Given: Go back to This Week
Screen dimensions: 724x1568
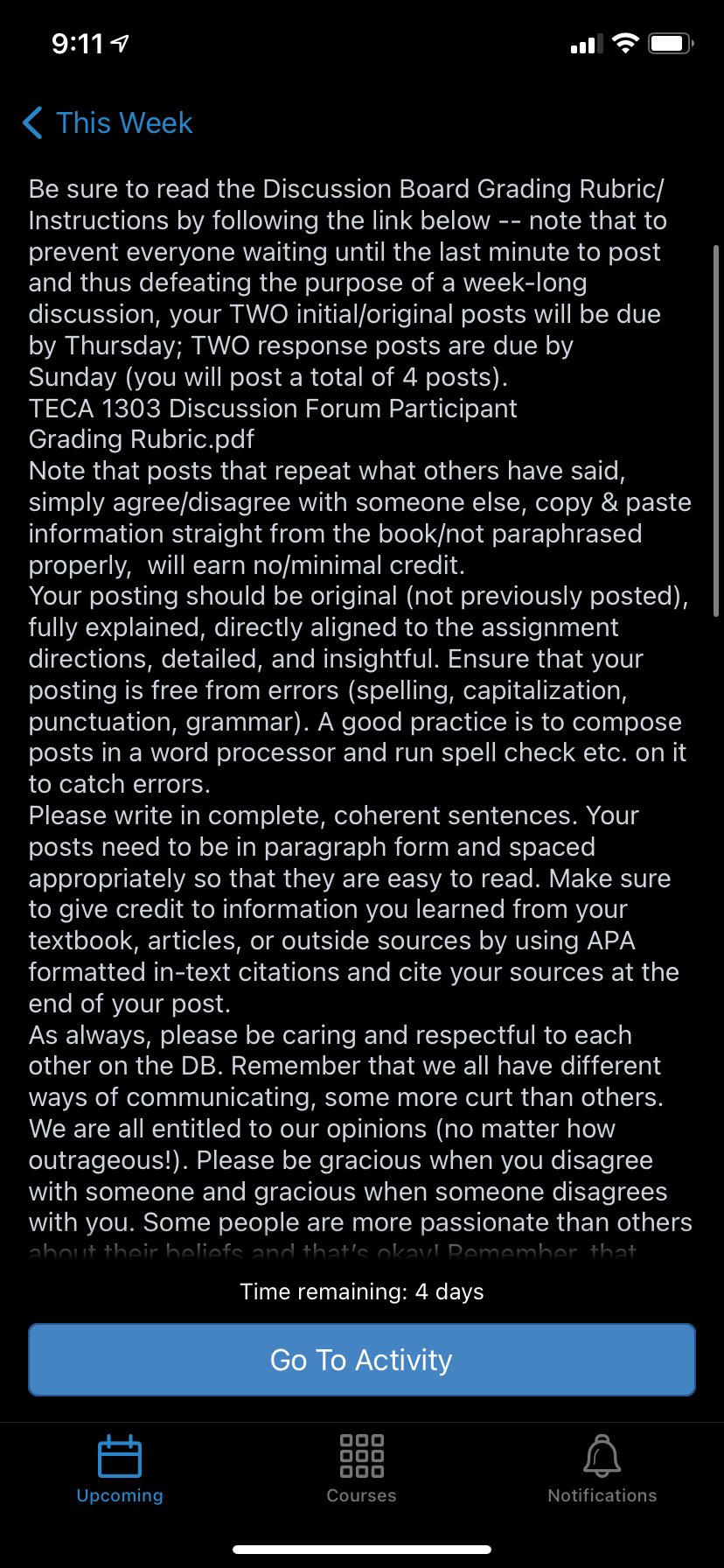Looking at the screenshot, I should pyautogui.click(x=108, y=123).
